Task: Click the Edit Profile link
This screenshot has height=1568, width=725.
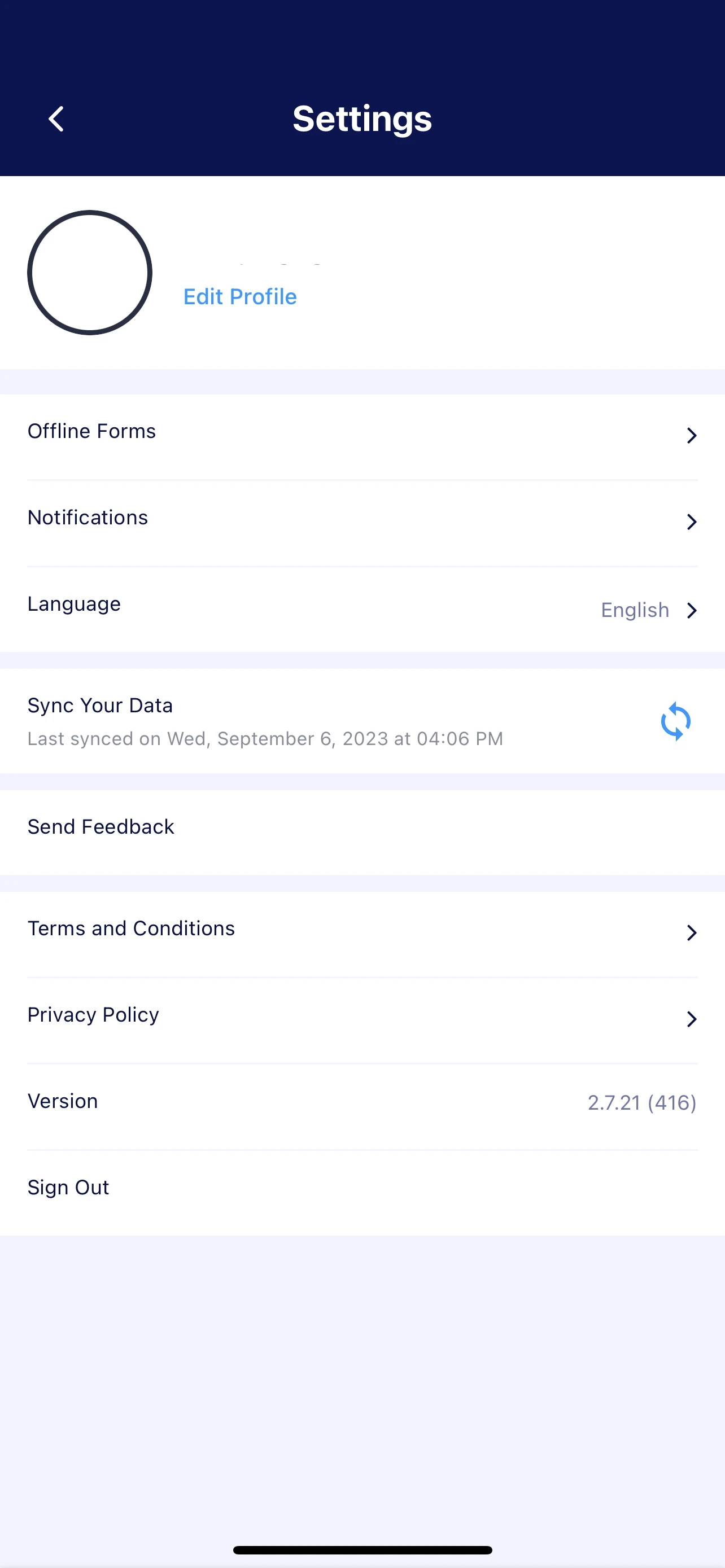Action: point(239,296)
